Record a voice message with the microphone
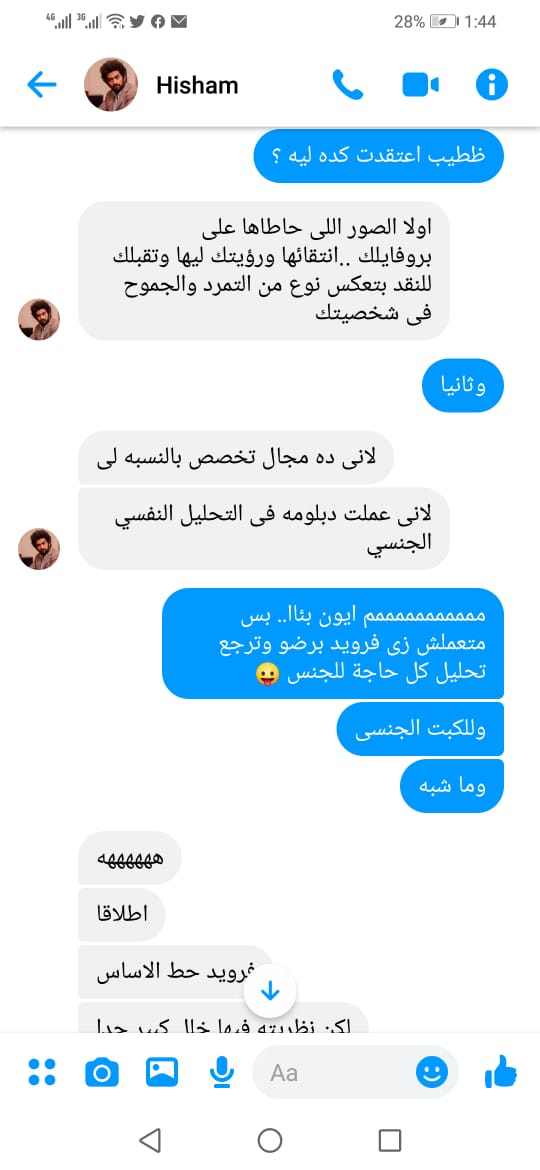 click(x=221, y=1072)
